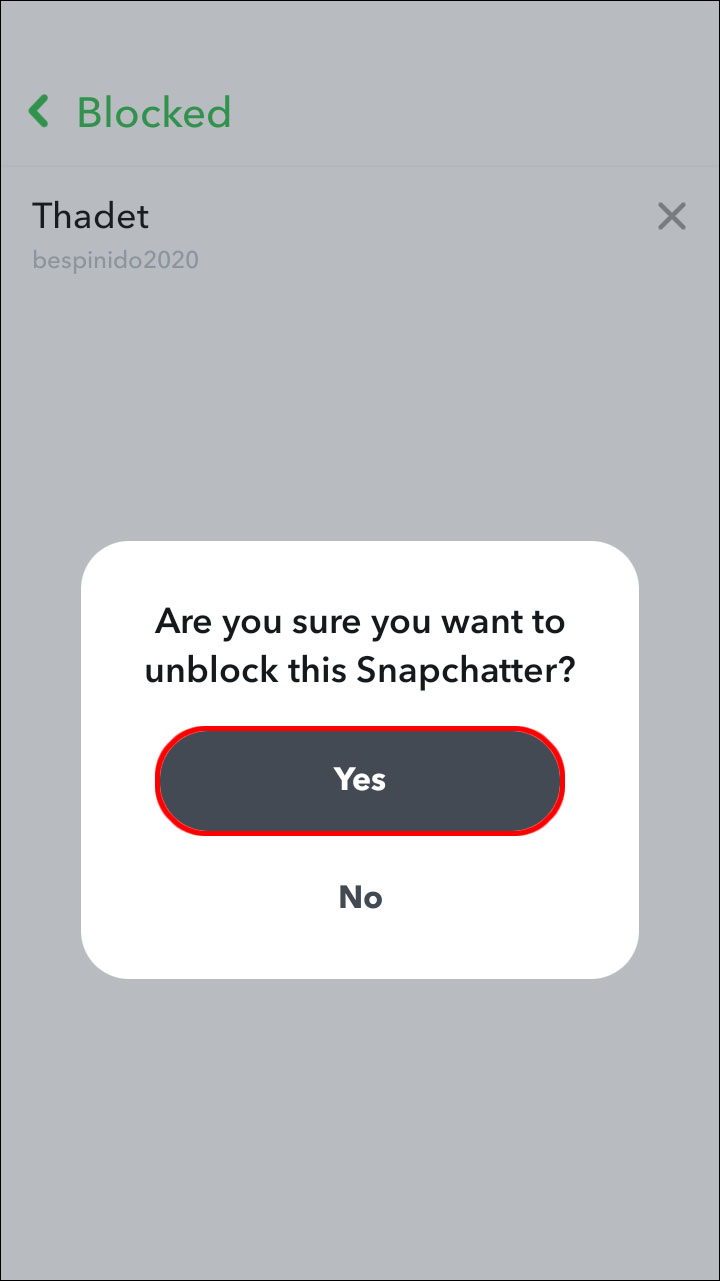Confirm unblocking with the Yes button
The width and height of the screenshot is (720, 1281).
click(360, 780)
